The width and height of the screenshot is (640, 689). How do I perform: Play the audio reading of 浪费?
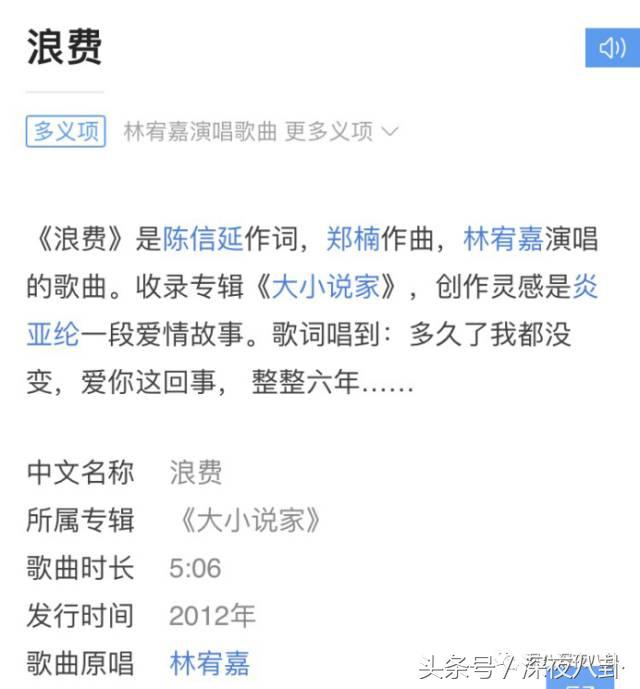(611, 47)
